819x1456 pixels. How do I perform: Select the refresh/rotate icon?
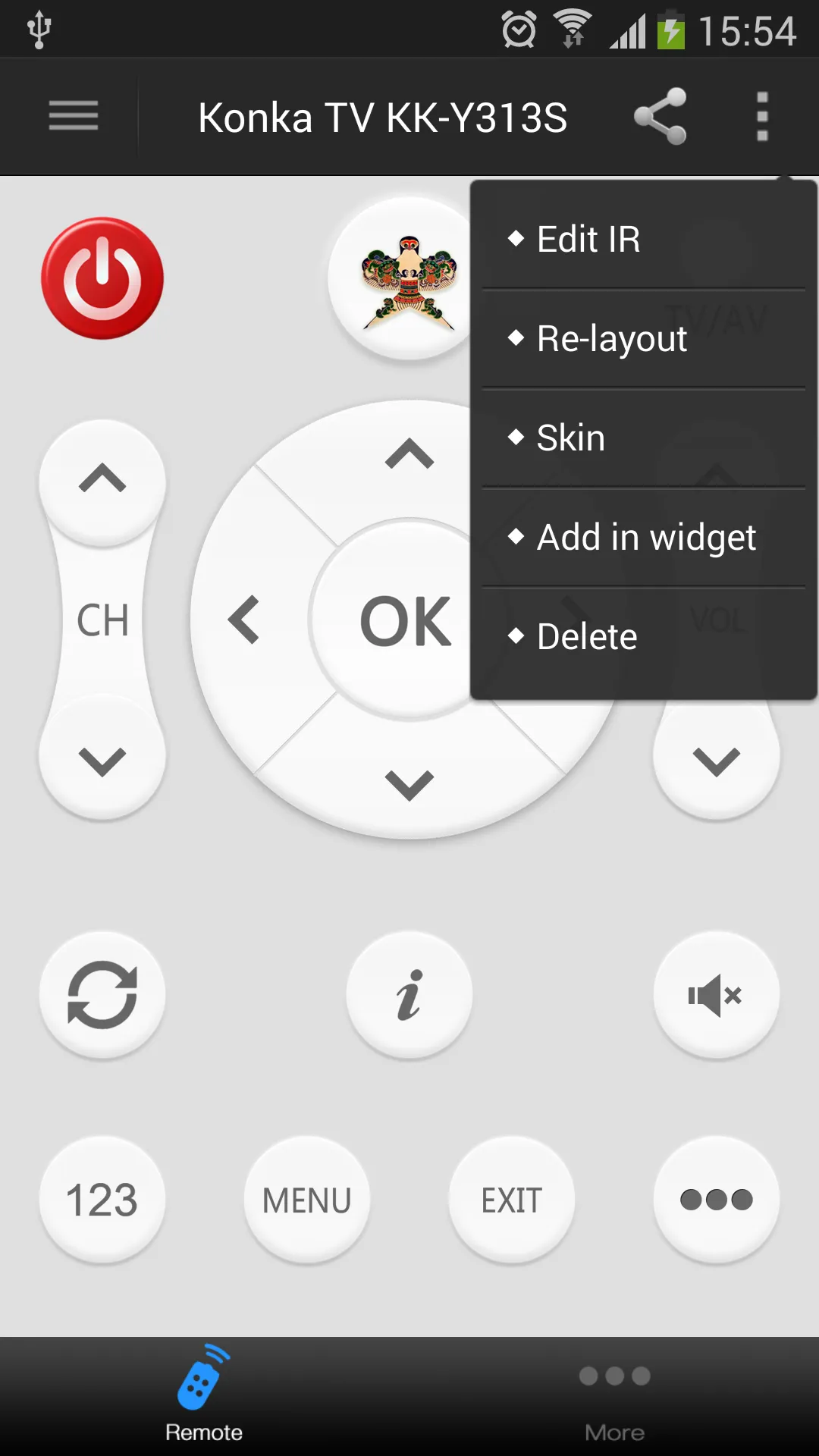click(102, 994)
